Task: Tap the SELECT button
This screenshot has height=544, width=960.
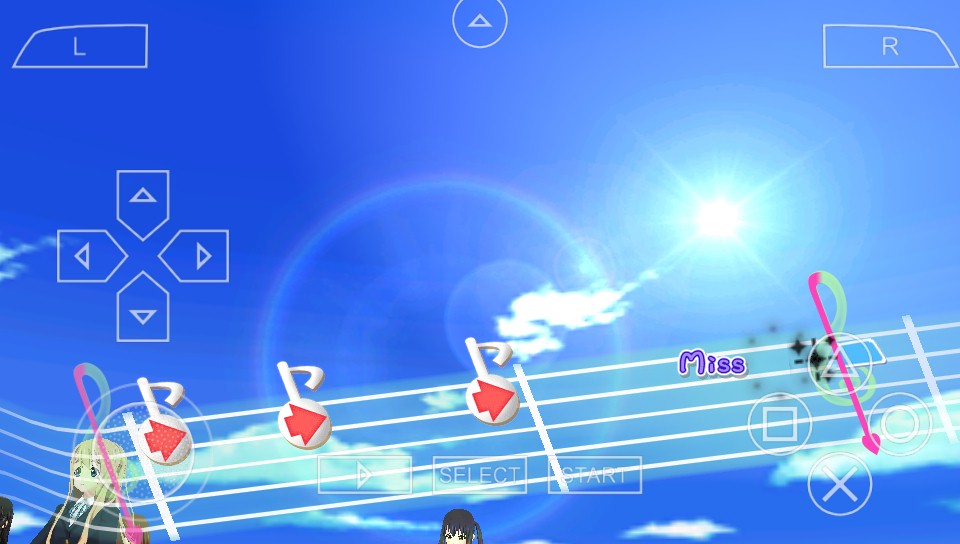Action: click(480, 476)
